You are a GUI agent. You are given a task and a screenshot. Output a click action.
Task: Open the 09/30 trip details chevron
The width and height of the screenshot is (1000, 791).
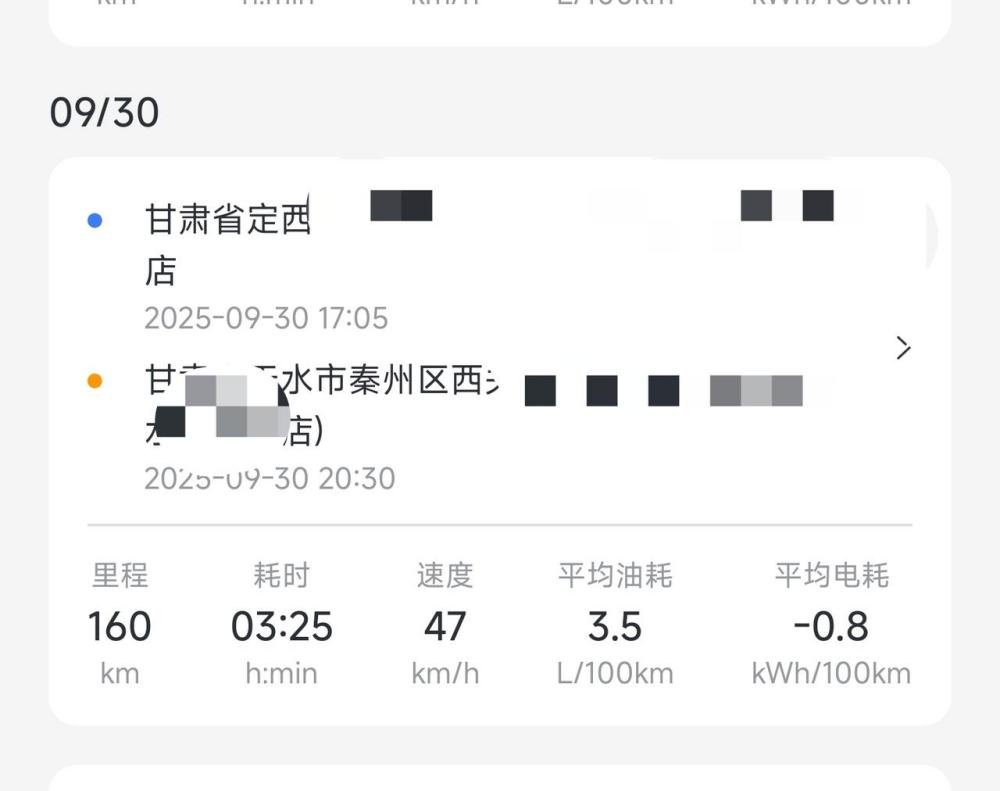pos(903,348)
